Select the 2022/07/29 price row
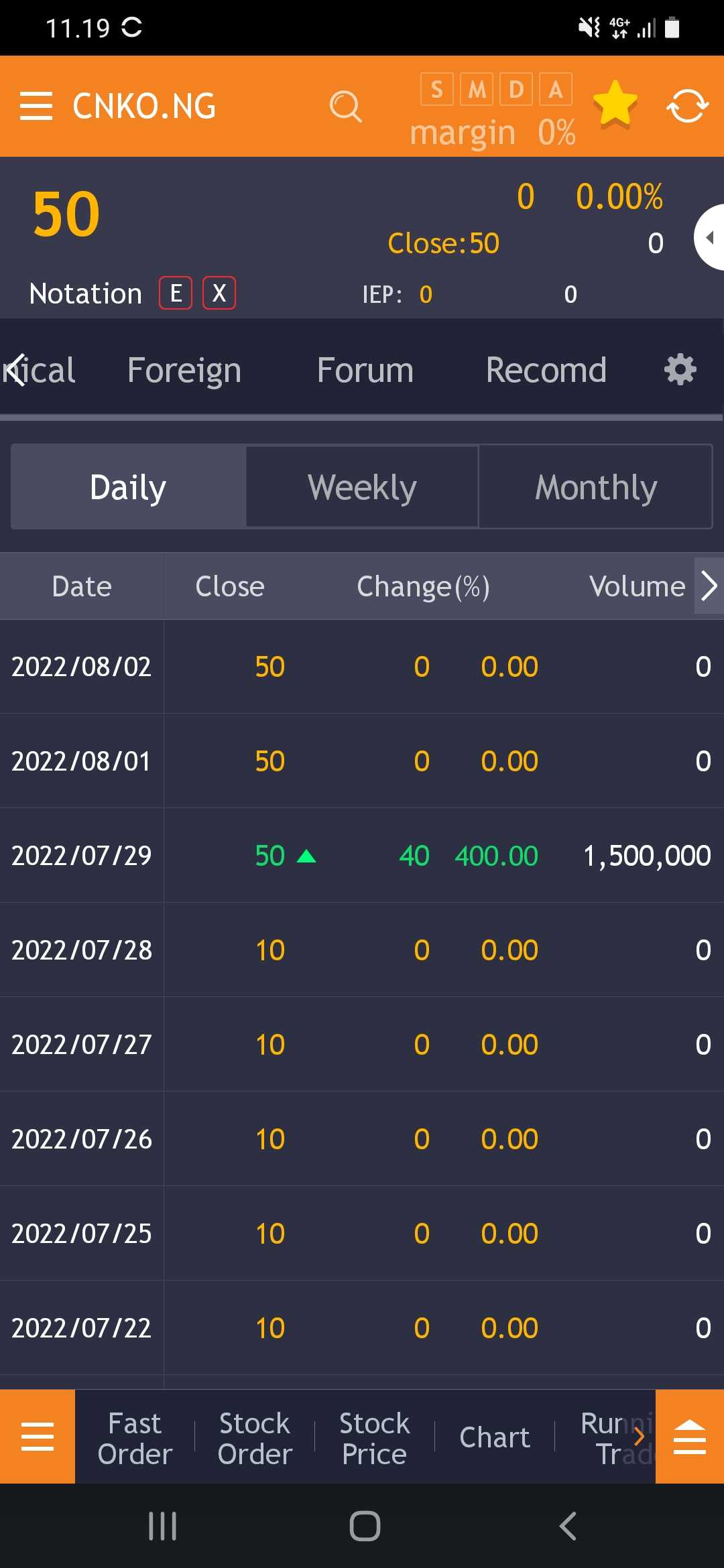Screen dimensions: 724x1568 [x=362, y=856]
